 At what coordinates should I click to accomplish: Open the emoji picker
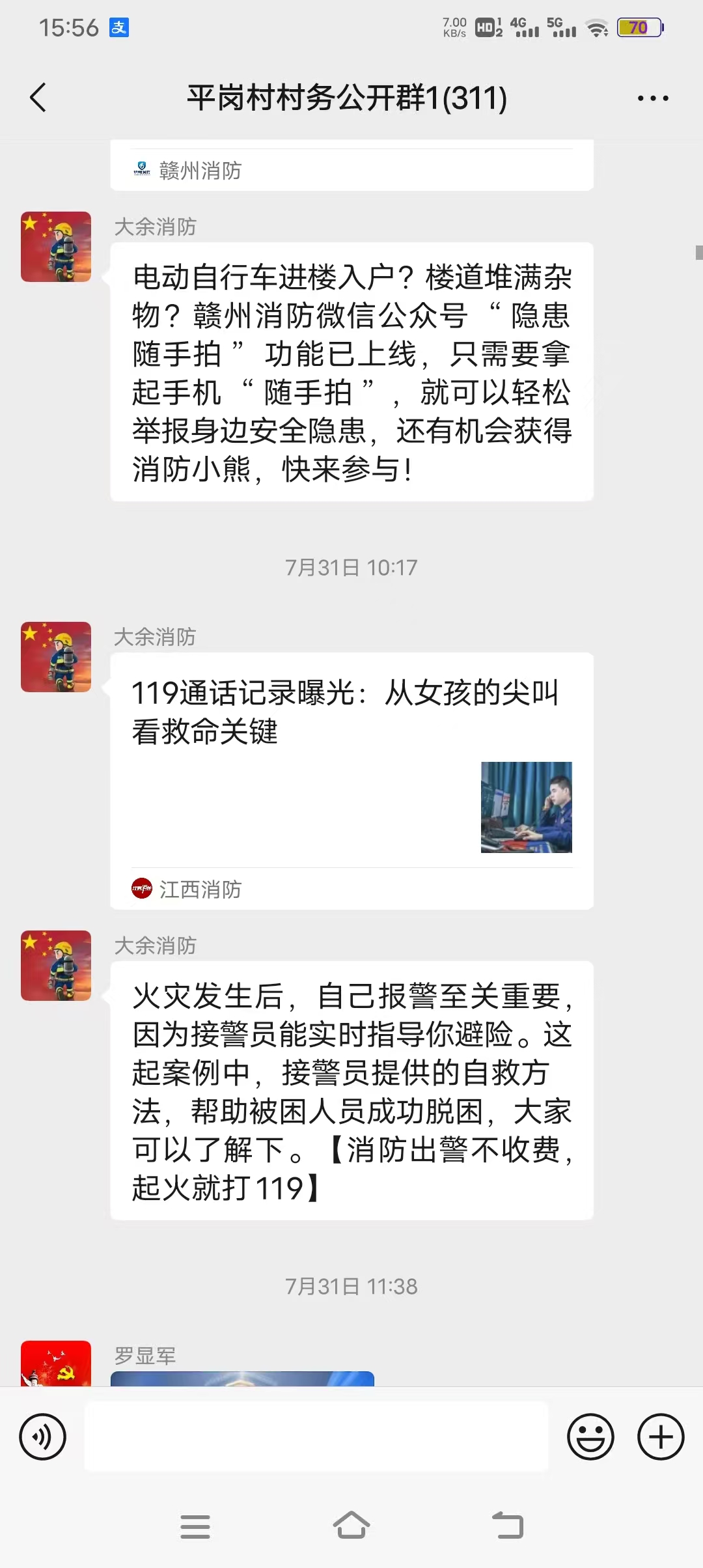(590, 1436)
